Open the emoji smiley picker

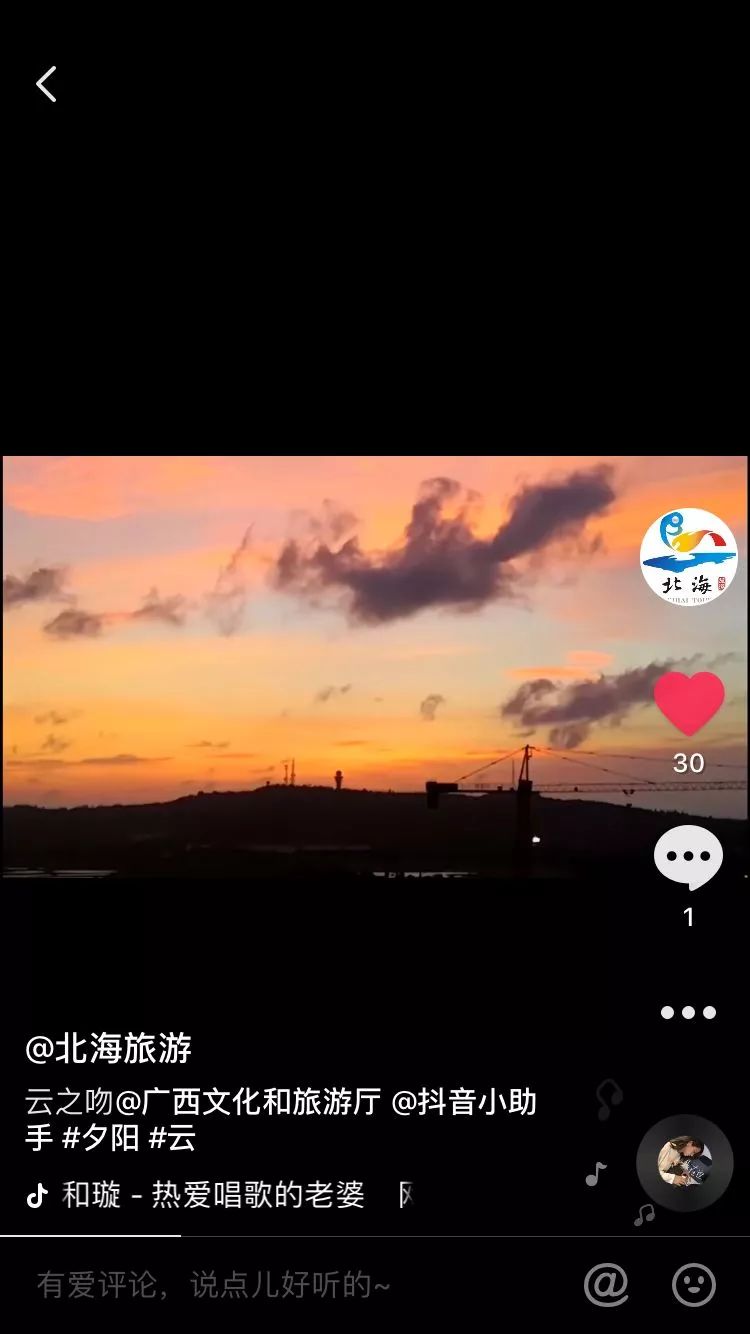click(x=694, y=1285)
